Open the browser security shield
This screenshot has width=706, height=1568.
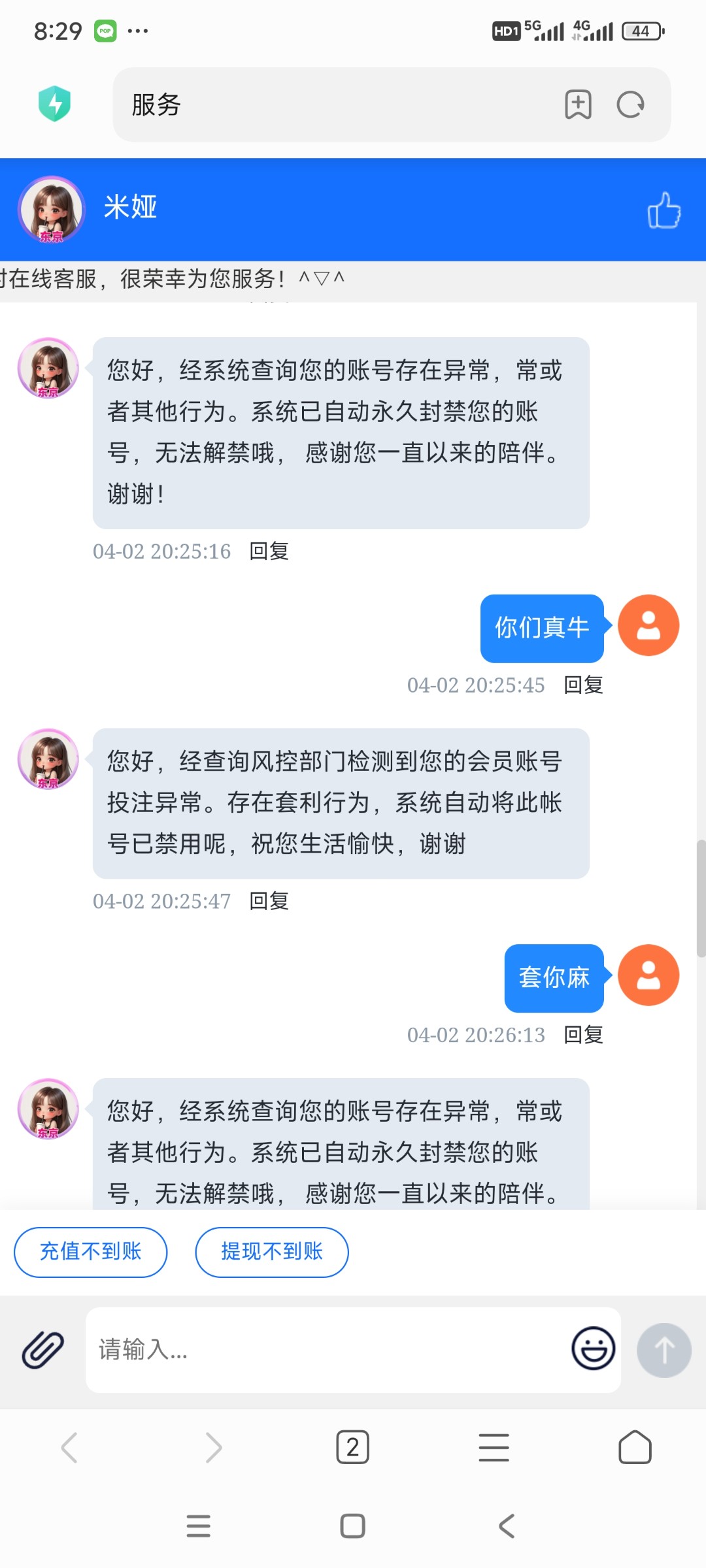[55, 104]
